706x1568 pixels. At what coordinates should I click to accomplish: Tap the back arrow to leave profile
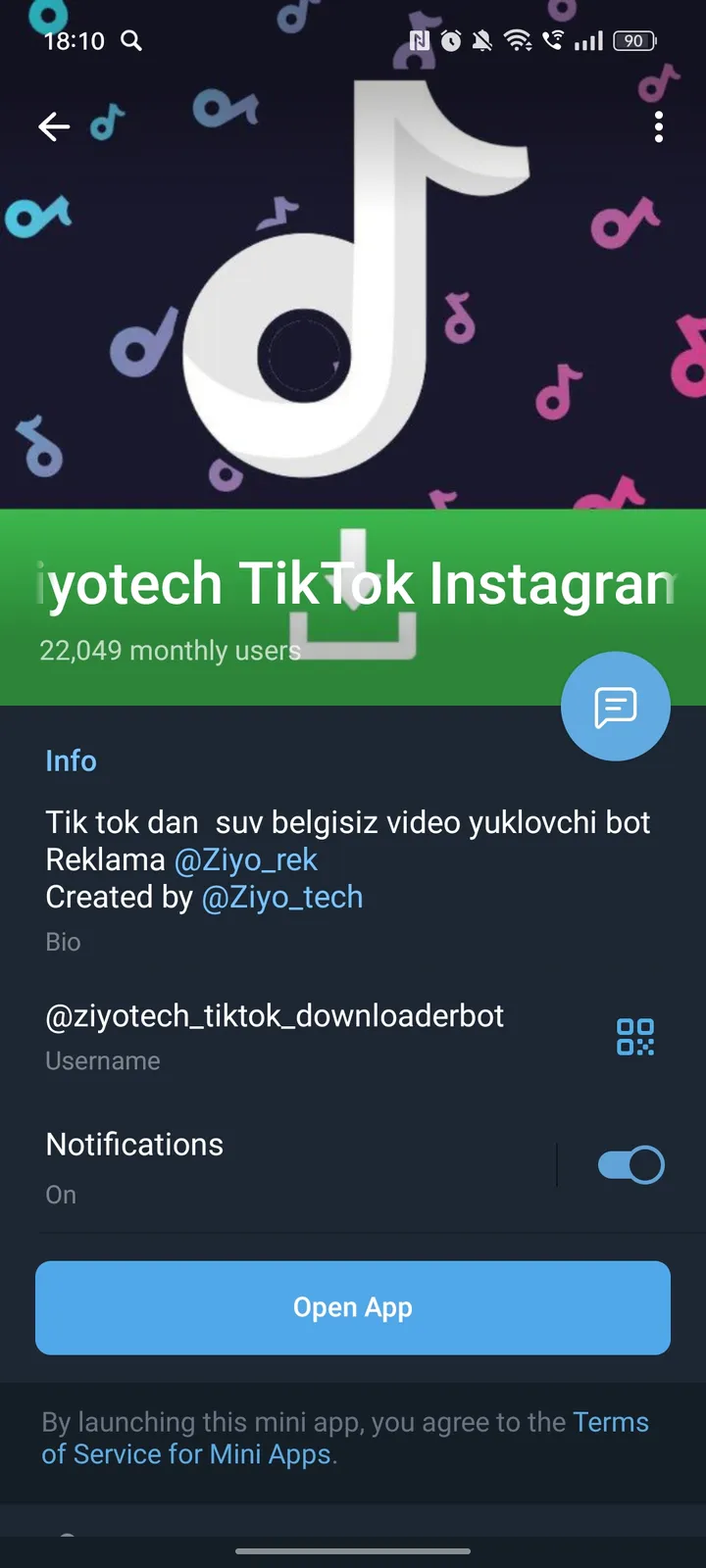tap(54, 126)
